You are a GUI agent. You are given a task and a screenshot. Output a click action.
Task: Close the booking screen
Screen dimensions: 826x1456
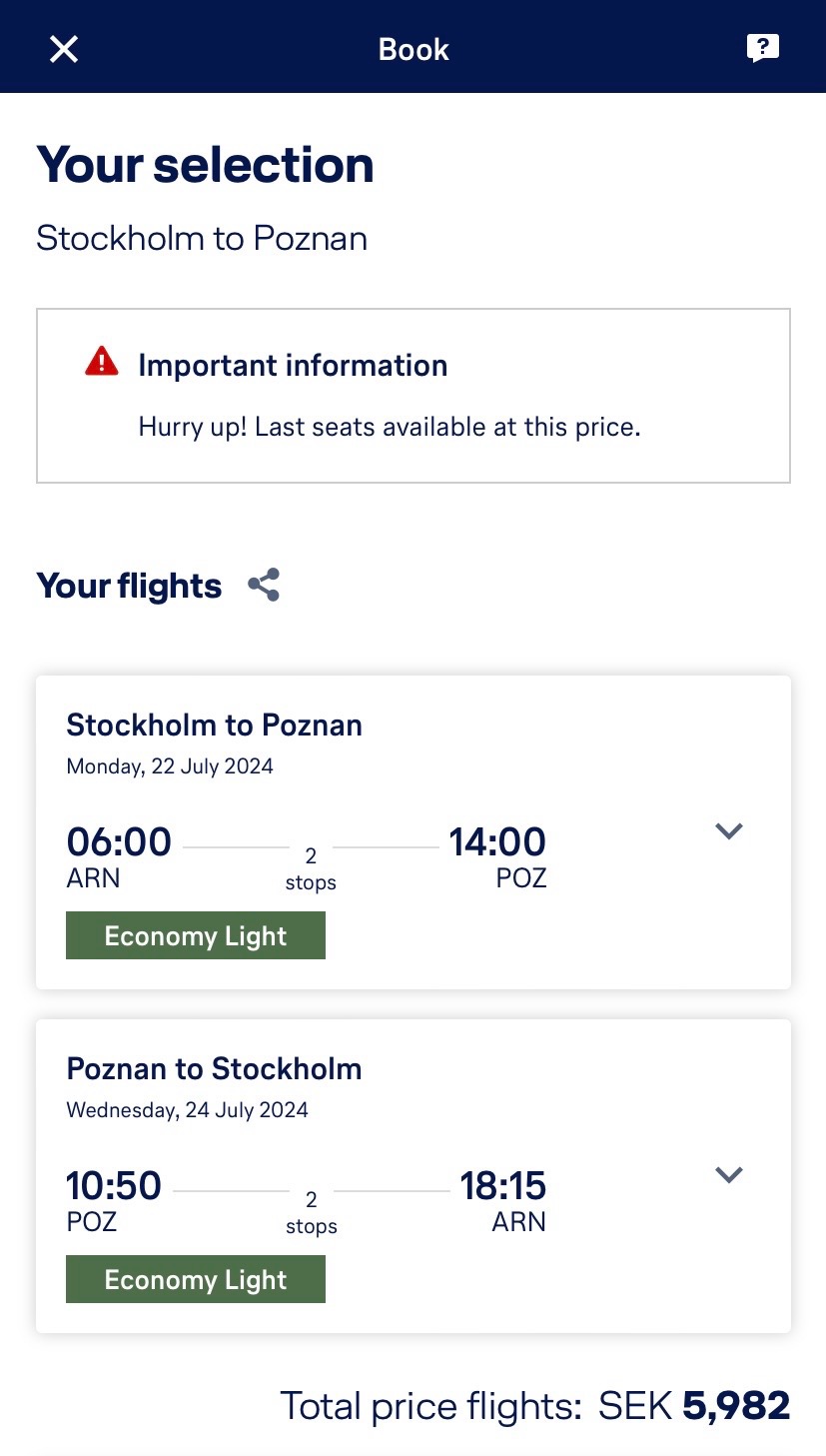pyautogui.click(x=64, y=49)
